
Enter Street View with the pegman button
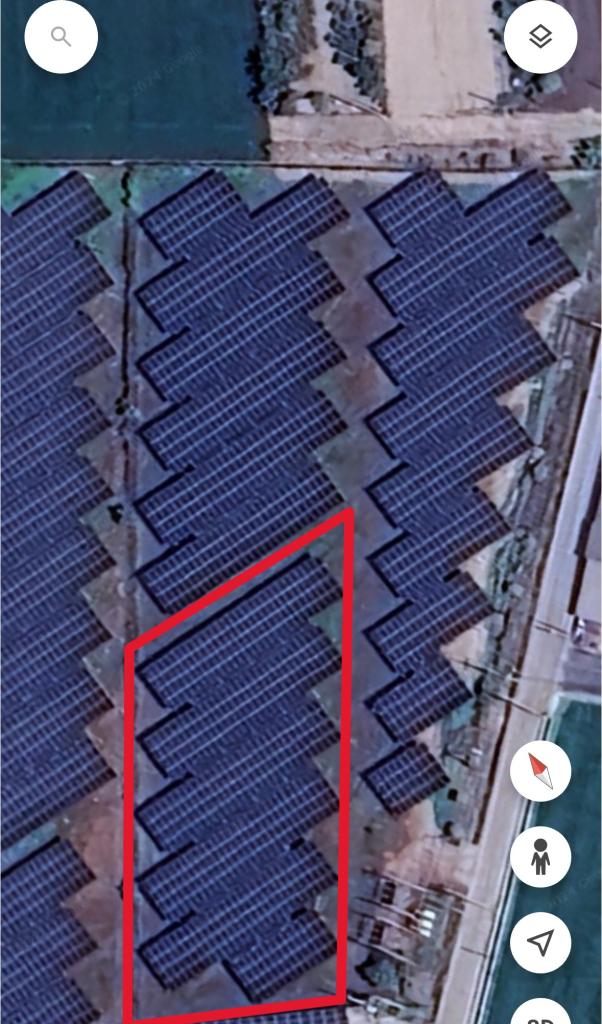click(x=541, y=856)
